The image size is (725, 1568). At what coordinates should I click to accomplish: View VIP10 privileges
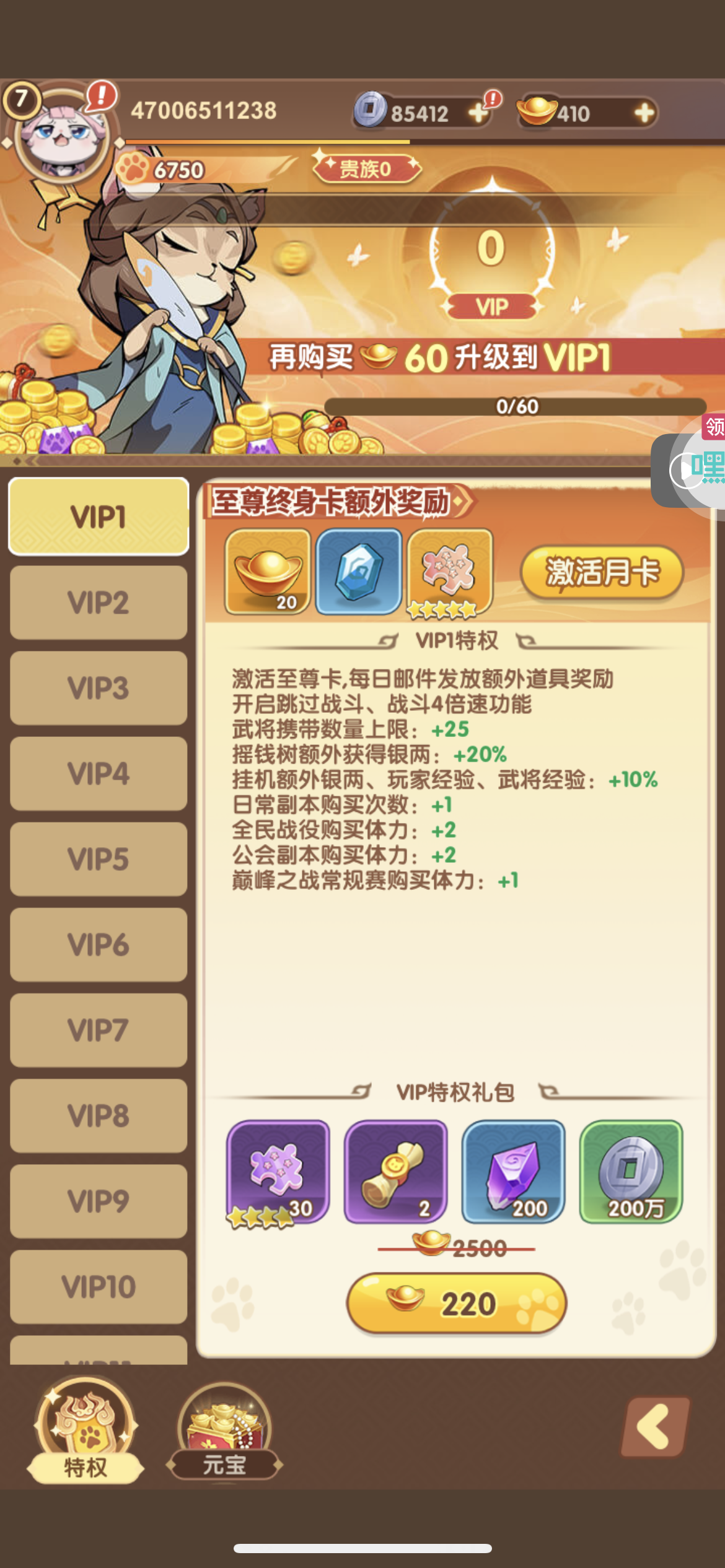pos(99,1286)
